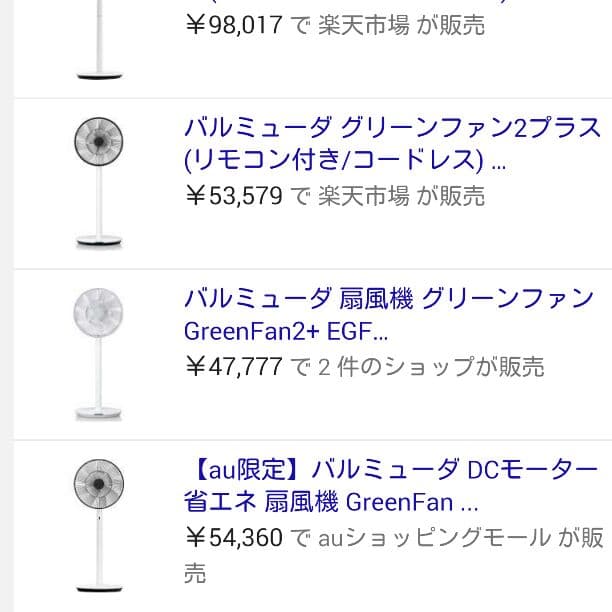Viewport: 612px width, 612px height.
Task: Tap the fan image priced ¥53,579
Action: (98, 183)
